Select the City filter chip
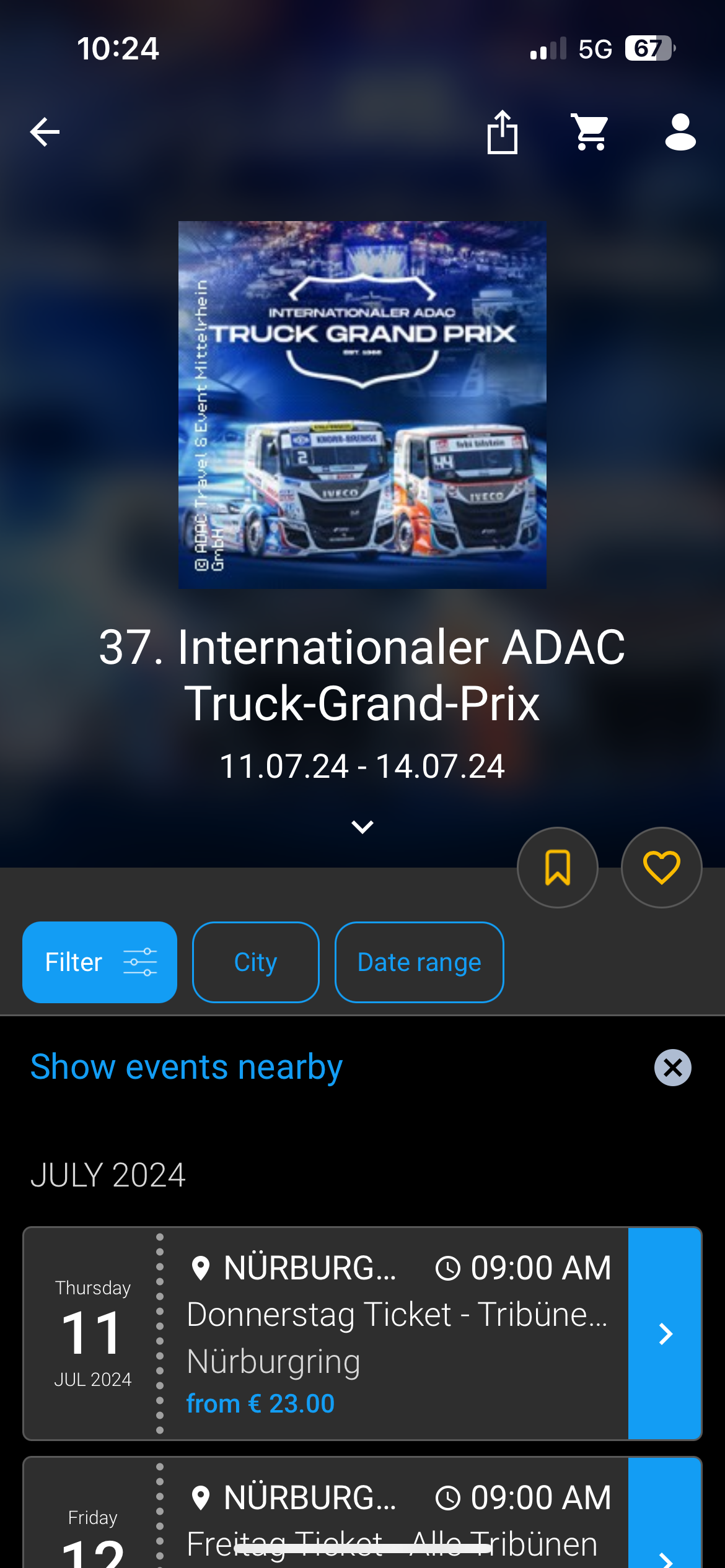Viewport: 725px width, 1568px height. 255,962
